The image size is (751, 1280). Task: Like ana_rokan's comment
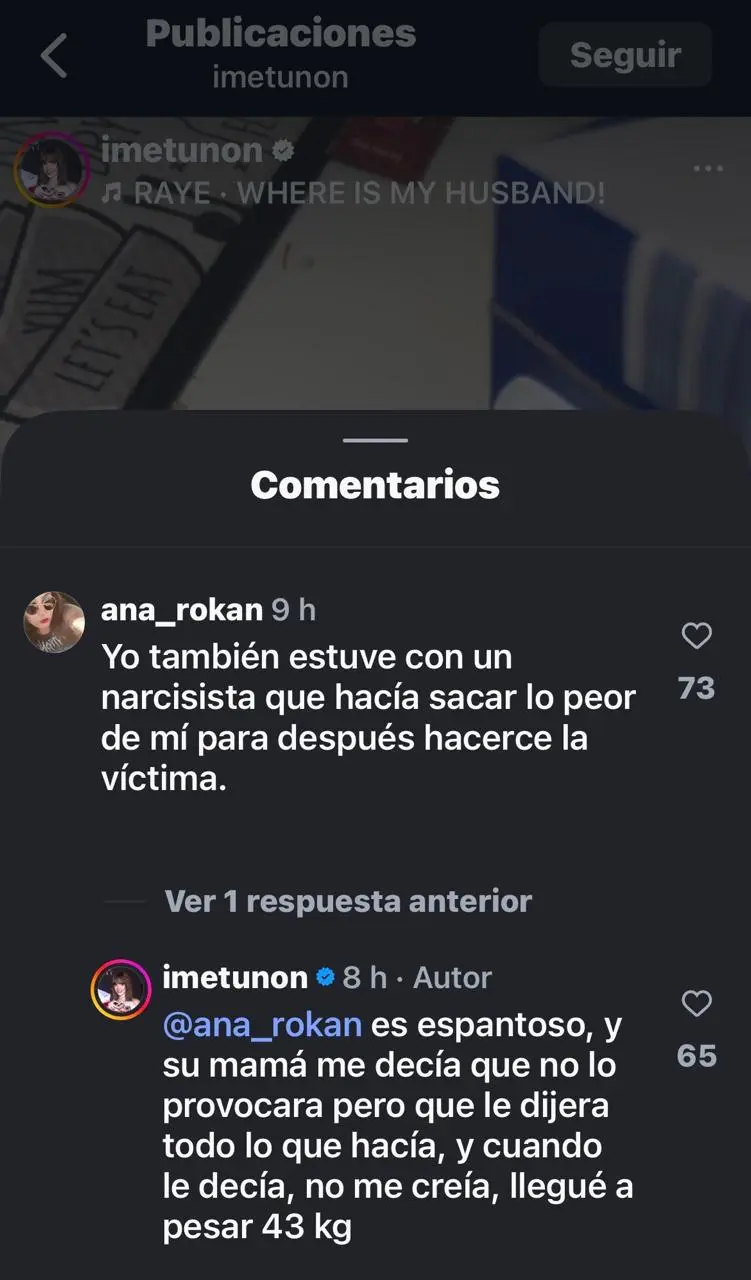(696, 636)
